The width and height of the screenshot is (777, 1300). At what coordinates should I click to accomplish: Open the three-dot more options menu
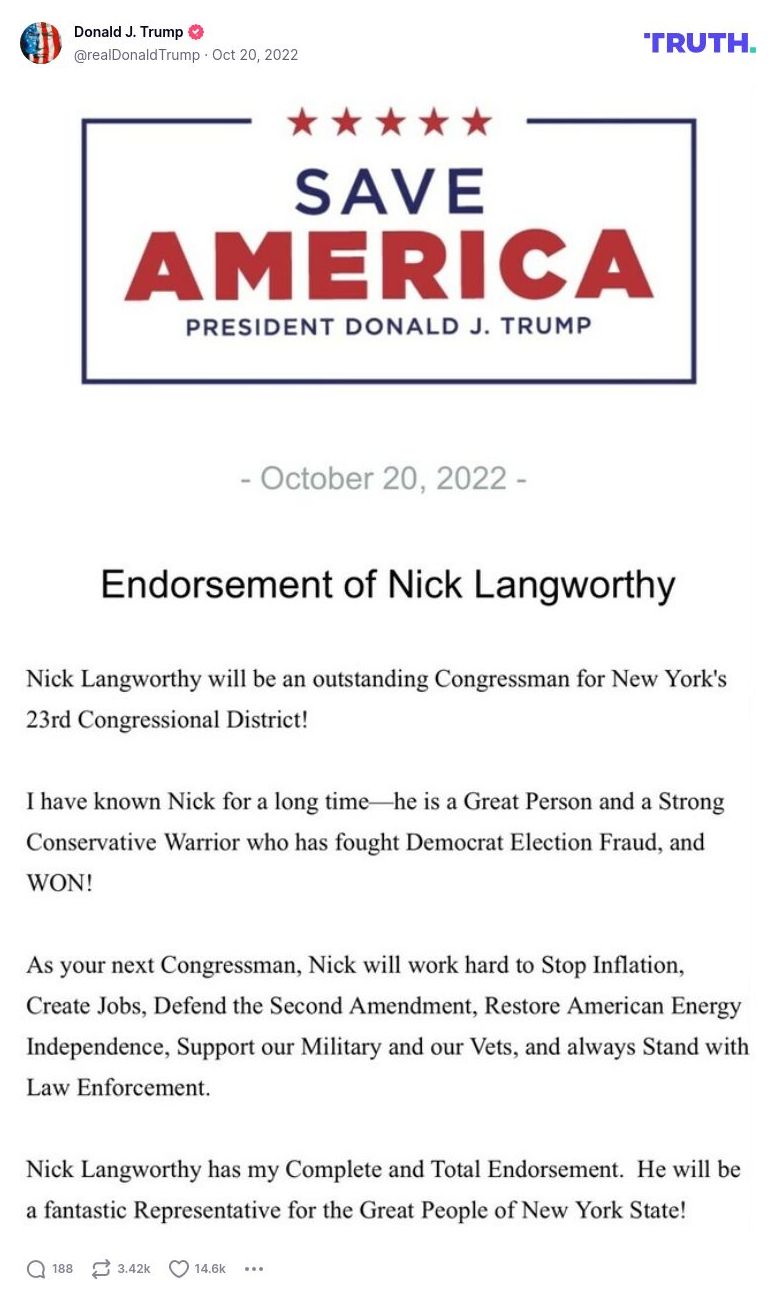(254, 1269)
